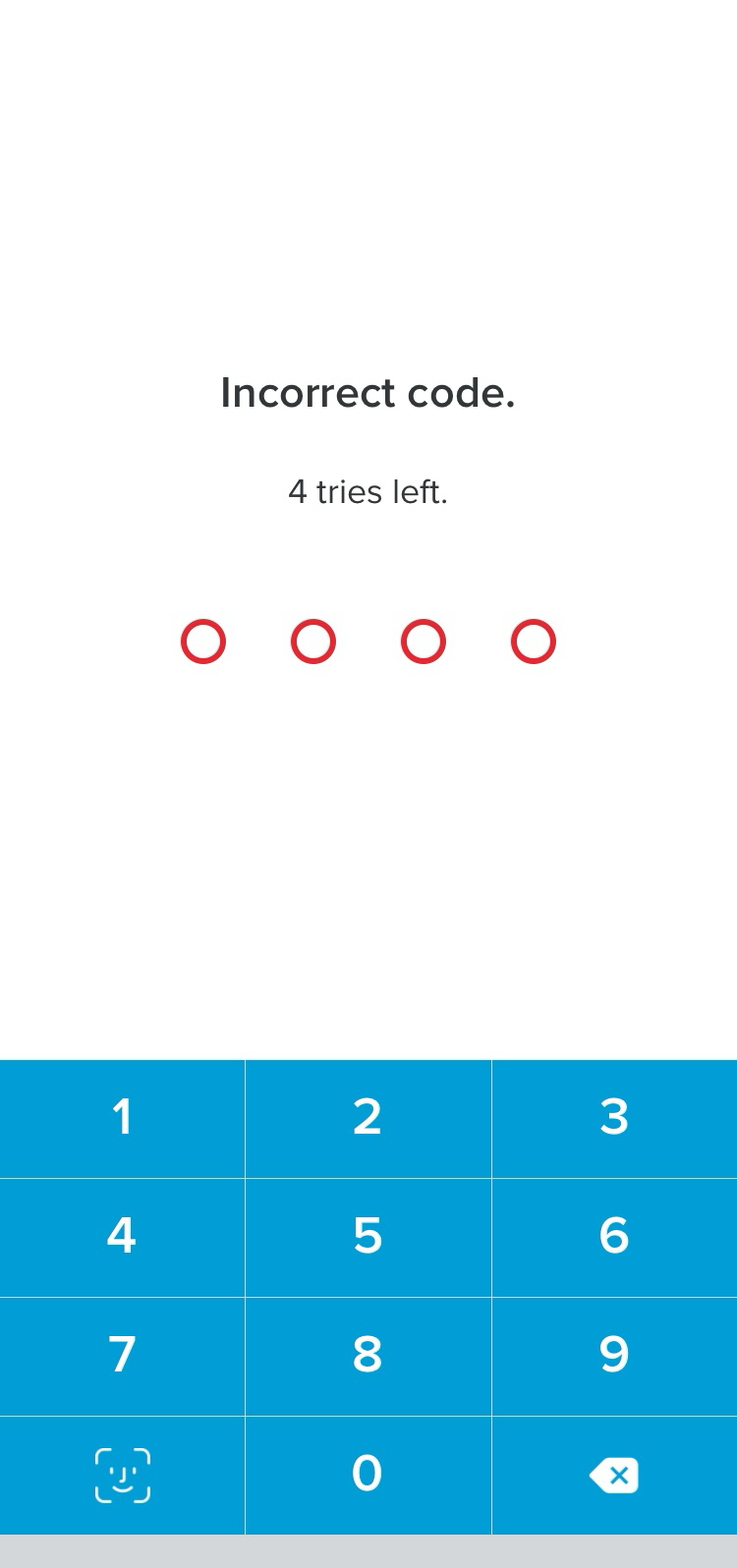Unlock using the Face ID icon
The height and width of the screenshot is (1568, 737).
tap(122, 1475)
